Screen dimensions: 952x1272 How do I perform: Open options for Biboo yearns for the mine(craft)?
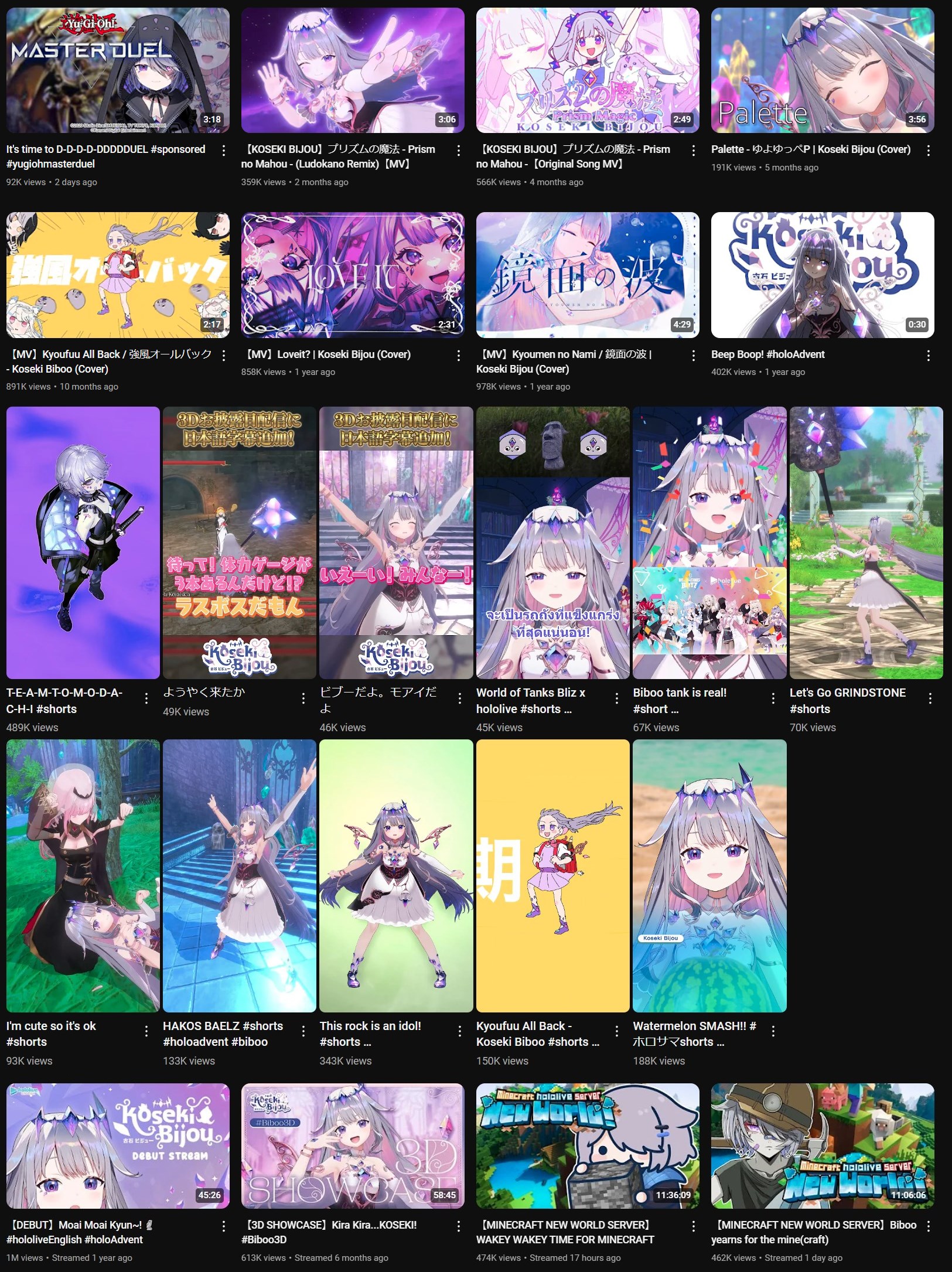(x=928, y=1226)
